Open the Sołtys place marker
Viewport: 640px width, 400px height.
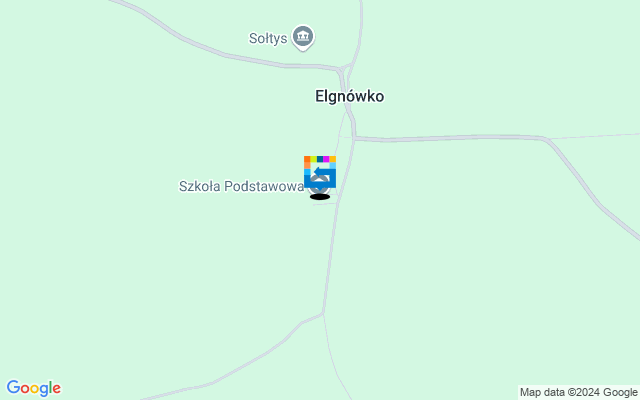[x=305, y=39]
